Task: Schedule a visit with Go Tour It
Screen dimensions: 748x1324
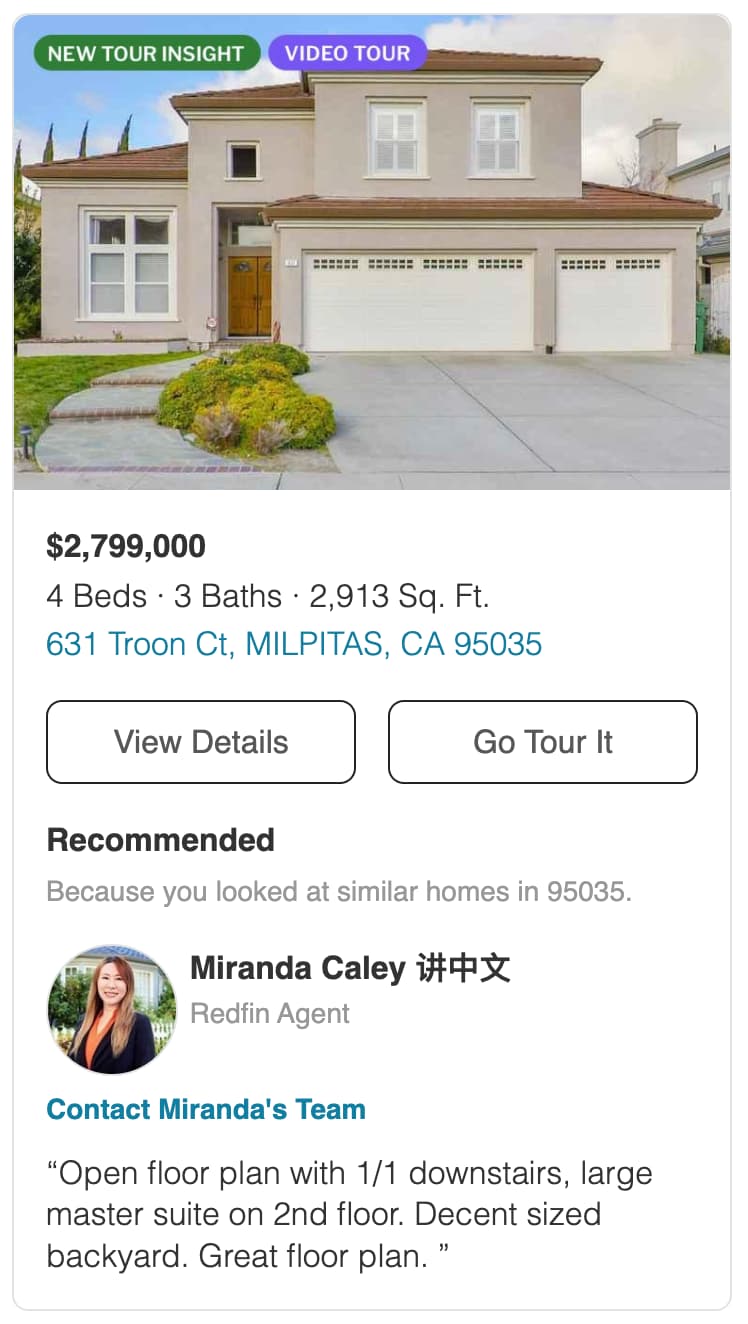Action: (x=542, y=742)
